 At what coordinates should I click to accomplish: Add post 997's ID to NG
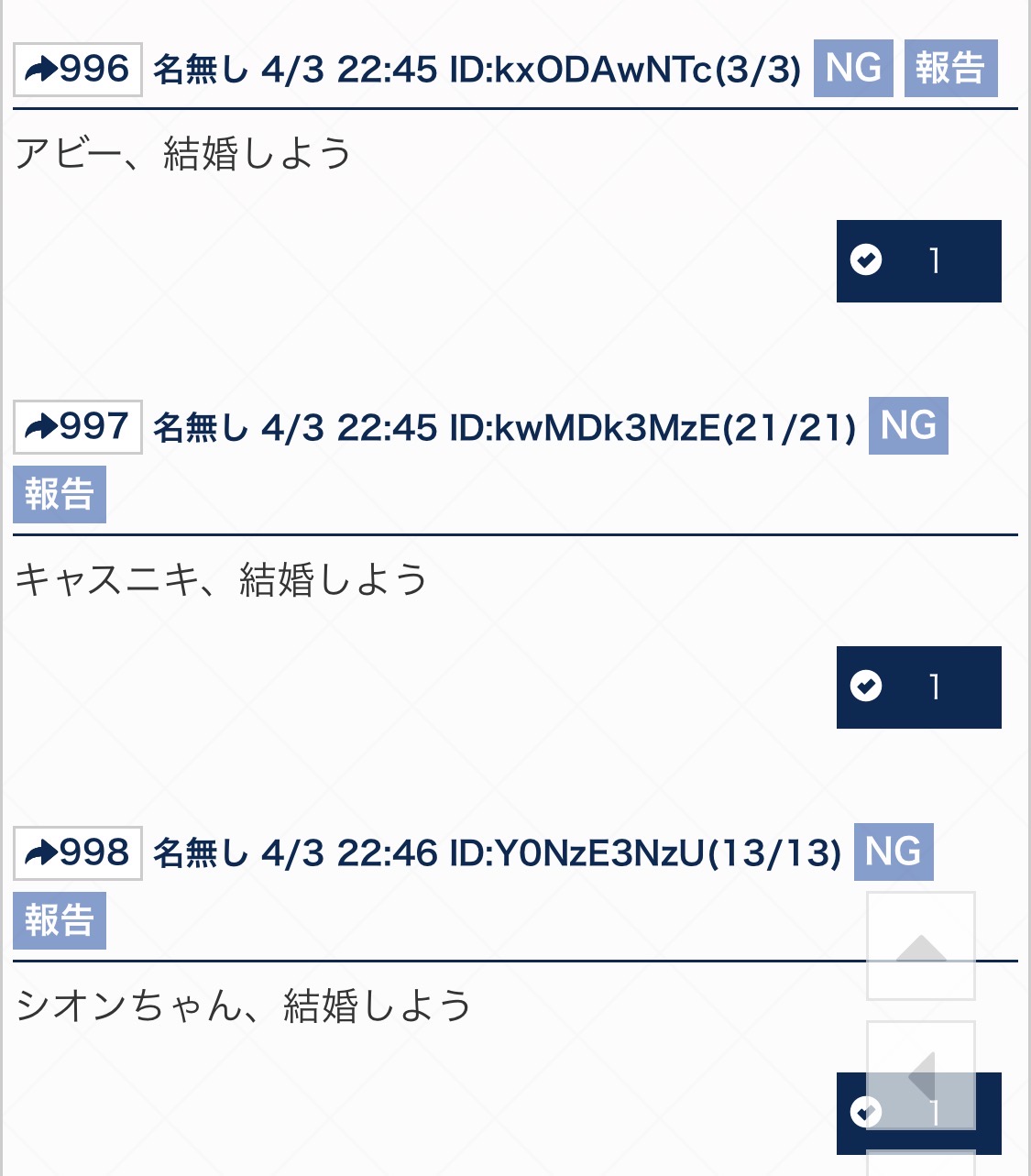pos(908,426)
